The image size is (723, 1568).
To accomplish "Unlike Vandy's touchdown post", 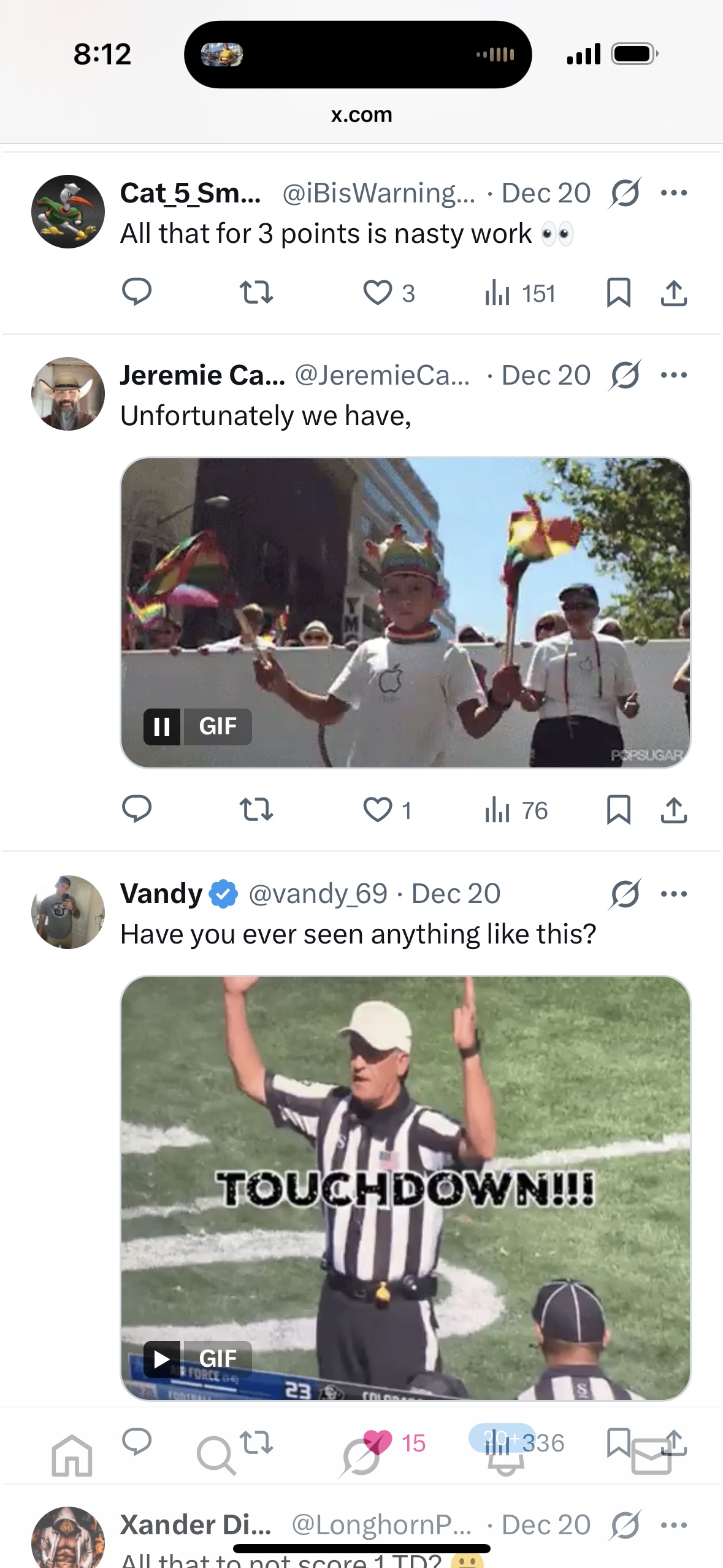I will (x=378, y=1442).
